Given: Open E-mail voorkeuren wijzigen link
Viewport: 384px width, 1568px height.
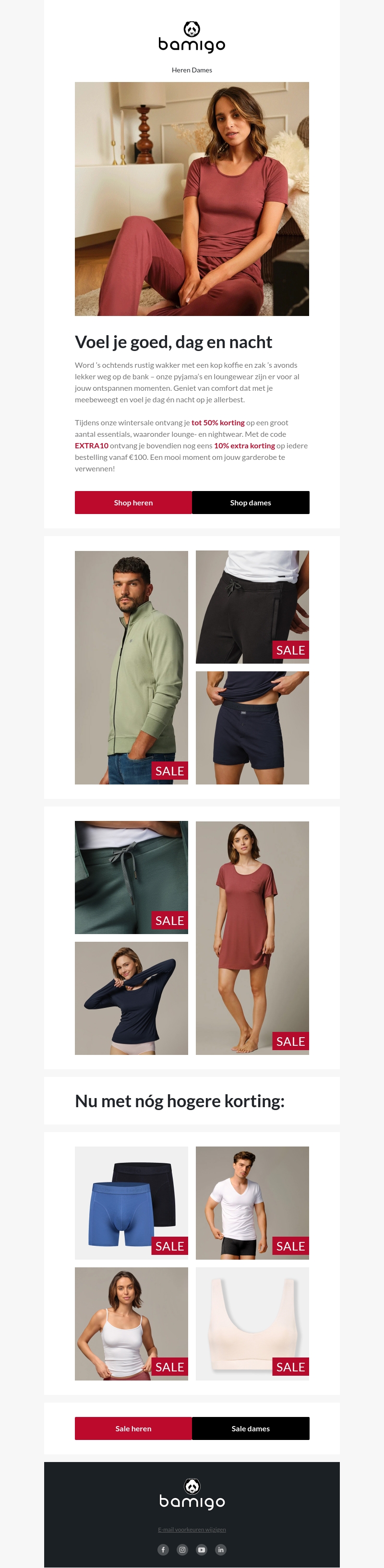Looking at the screenshot, I should tap(192, 1529).
